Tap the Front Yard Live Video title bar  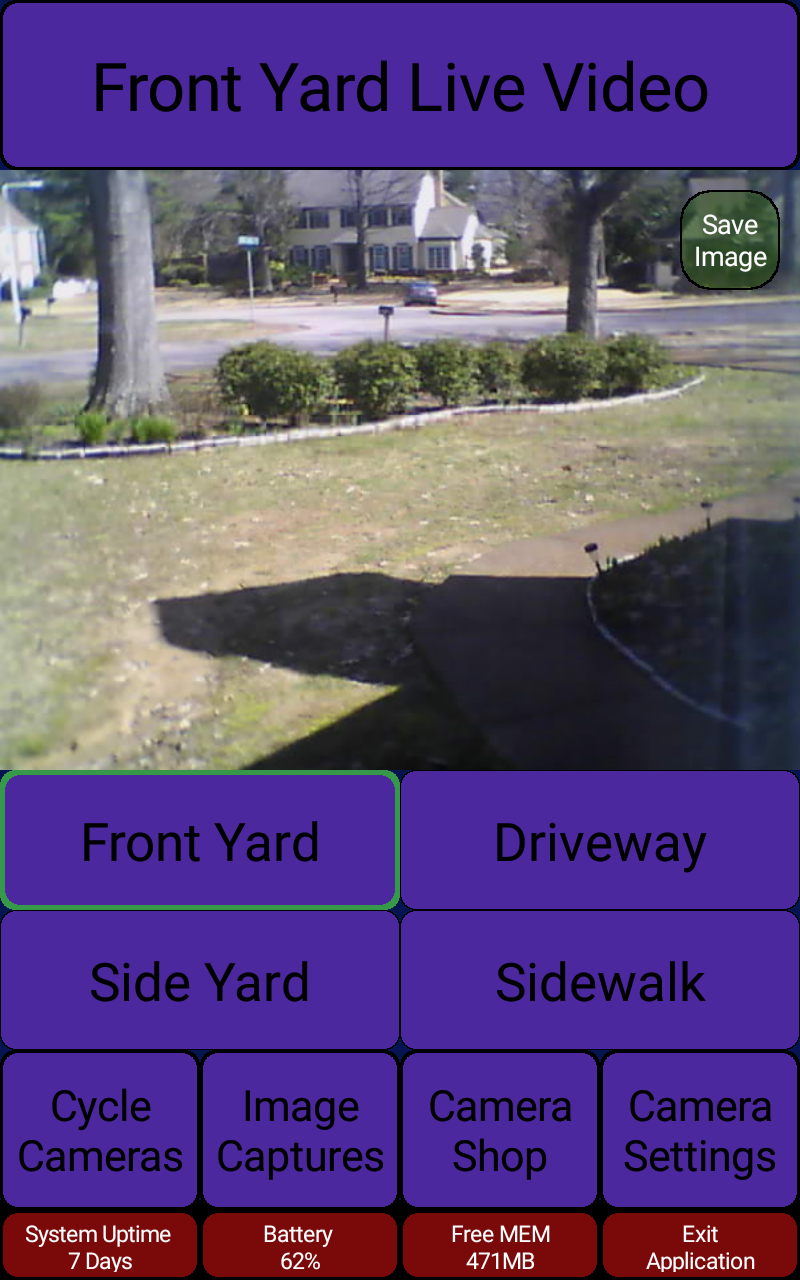coord(400,87)
